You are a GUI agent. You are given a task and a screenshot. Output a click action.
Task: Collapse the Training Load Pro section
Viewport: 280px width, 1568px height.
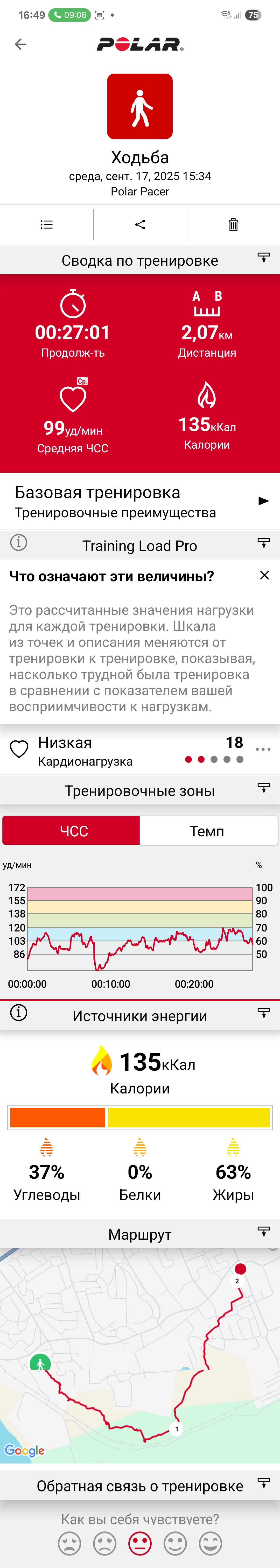coord(264,543)
